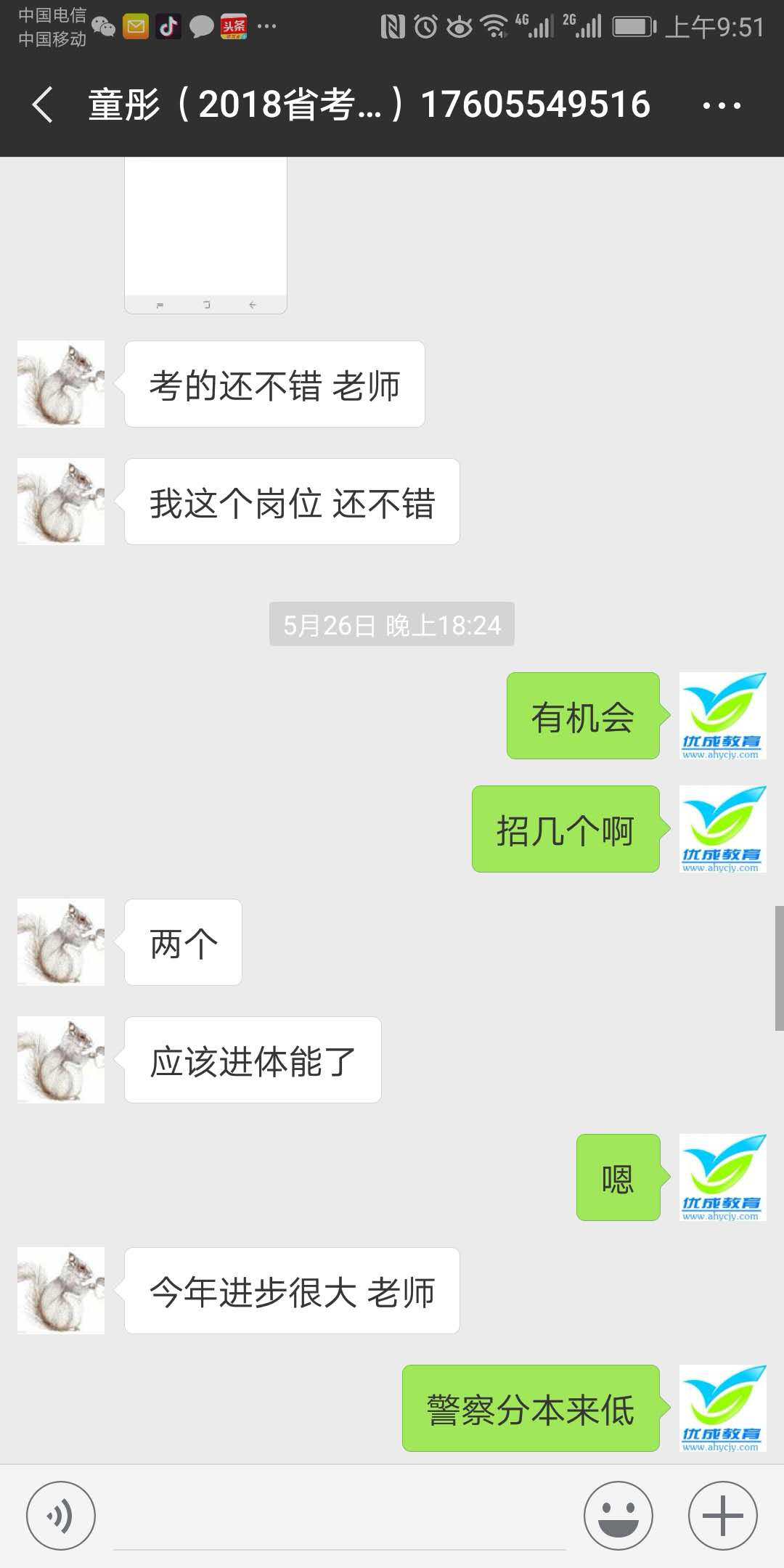Tap the eye-comfort mode status icon
Viewport: 784px width, 1568px height.
pos(460,24)
